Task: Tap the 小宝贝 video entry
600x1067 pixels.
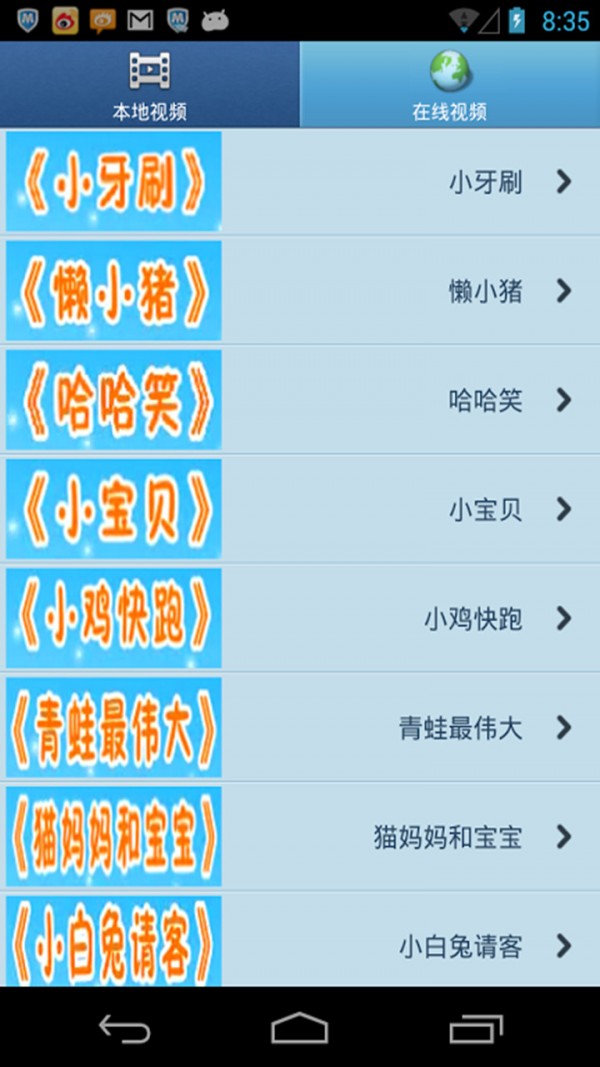Action: click(300, 509)
